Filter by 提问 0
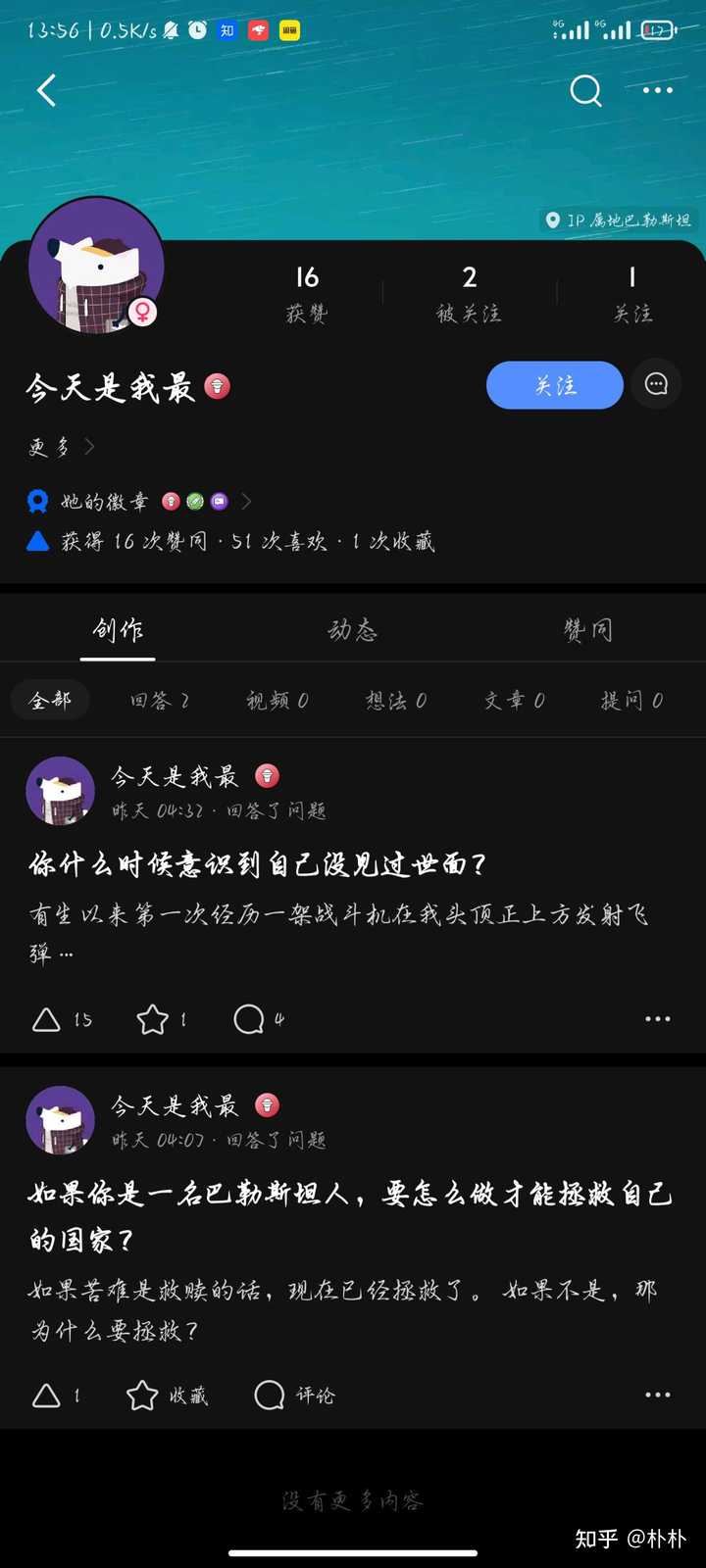 tap(631, 700)
